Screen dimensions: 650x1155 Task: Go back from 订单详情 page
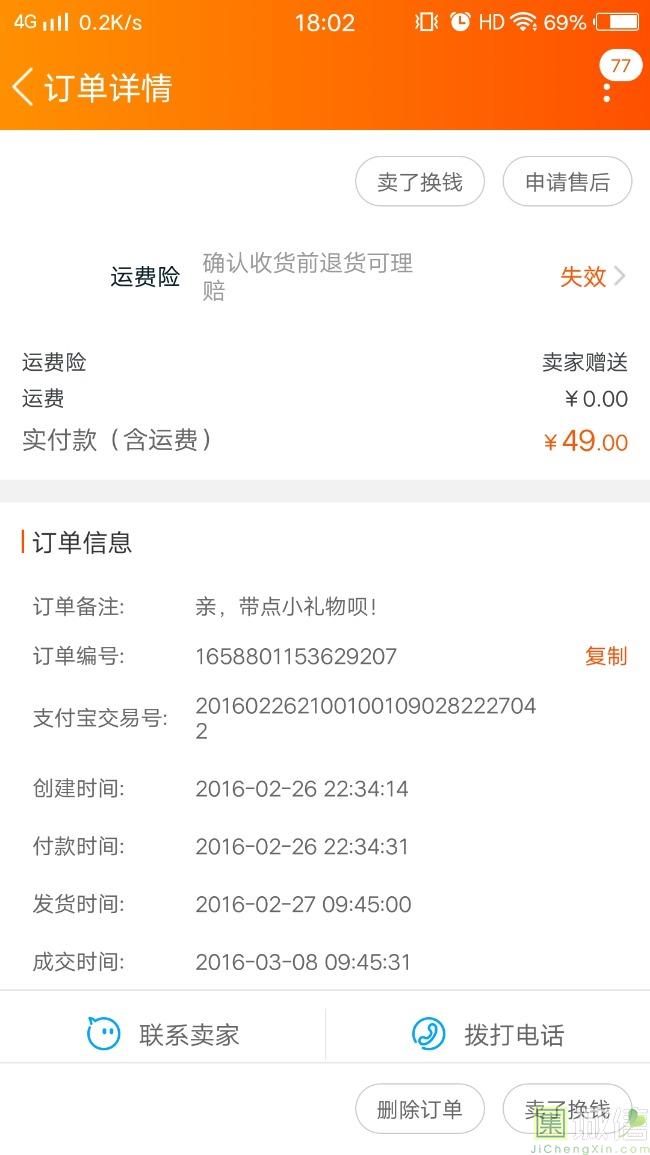click(x=22, y=87)
